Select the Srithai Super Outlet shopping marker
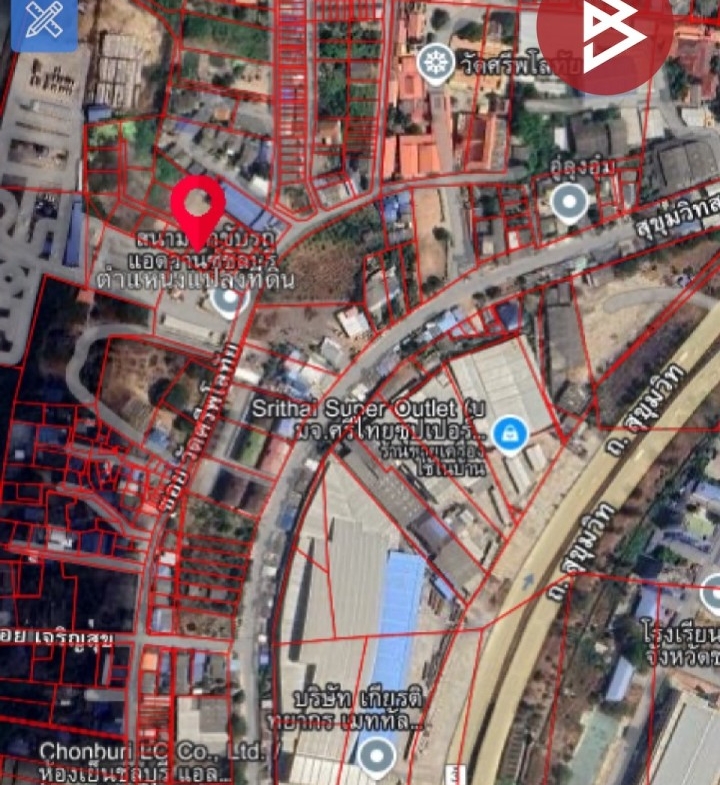Image resolution: width=720 pixels, height=785 pixels. pos(511,434)
